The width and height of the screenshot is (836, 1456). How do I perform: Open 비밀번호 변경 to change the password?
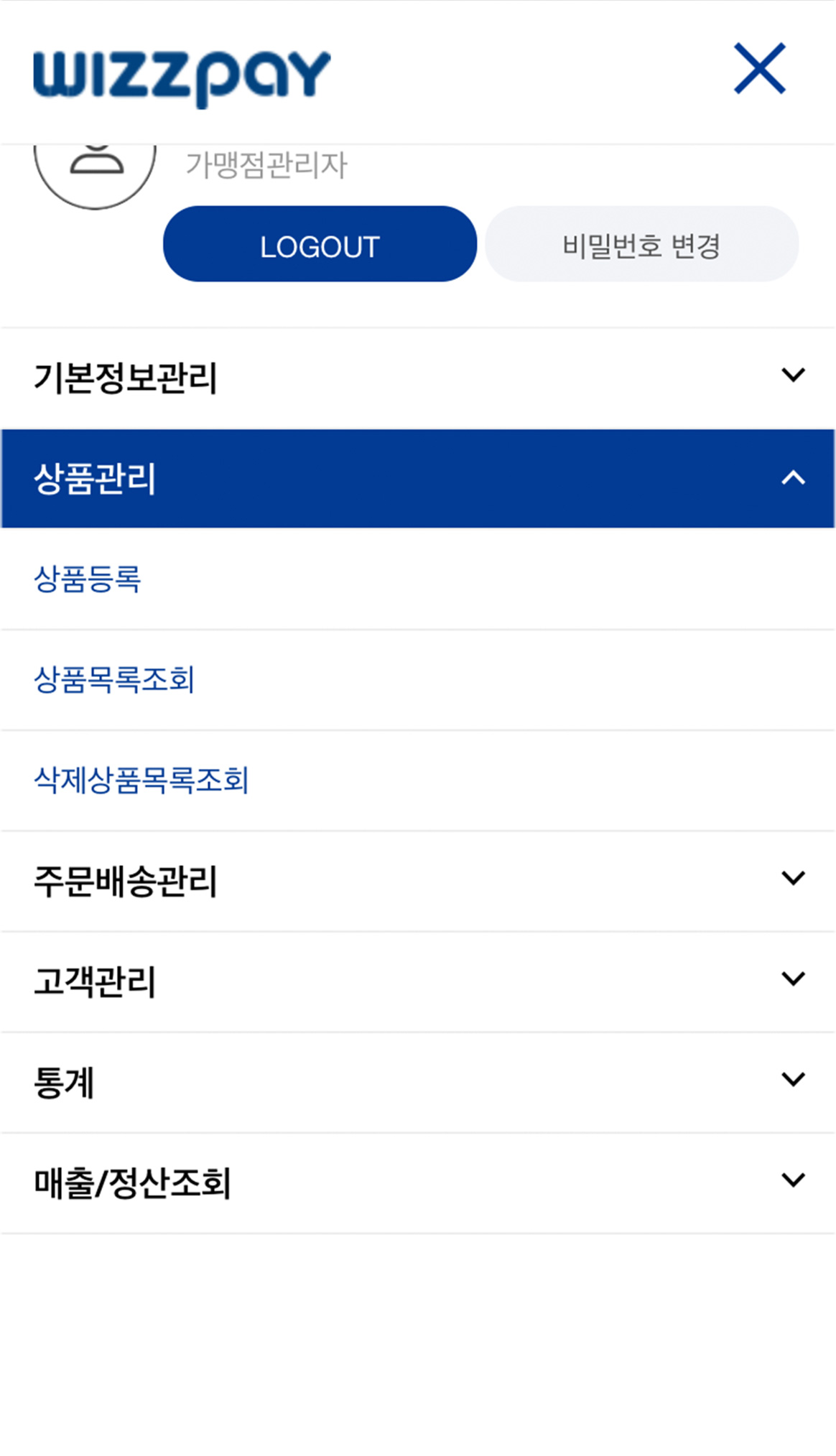pyautogui.click(x=641, y=245)
